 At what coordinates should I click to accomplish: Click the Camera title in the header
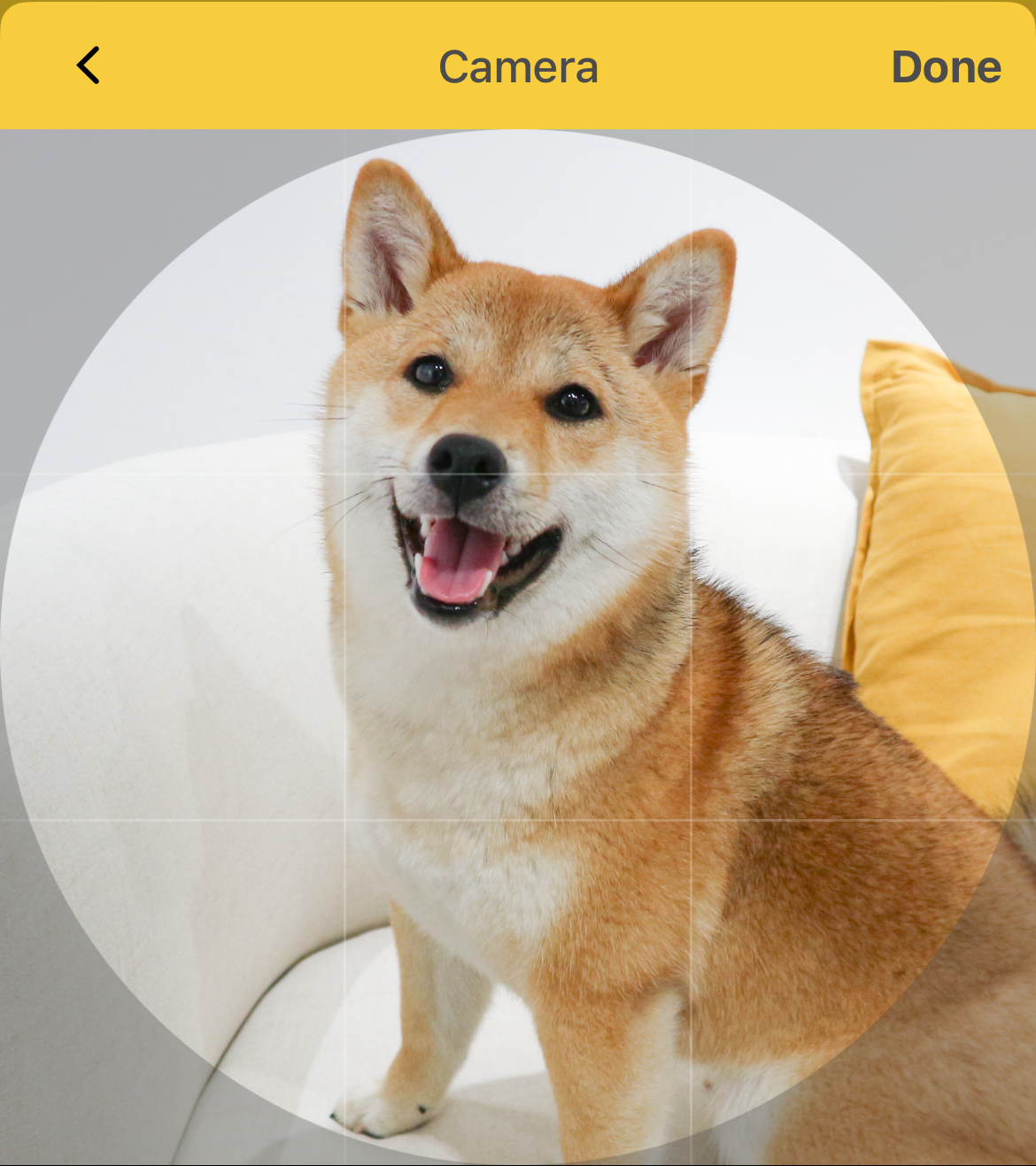(518, 66)
